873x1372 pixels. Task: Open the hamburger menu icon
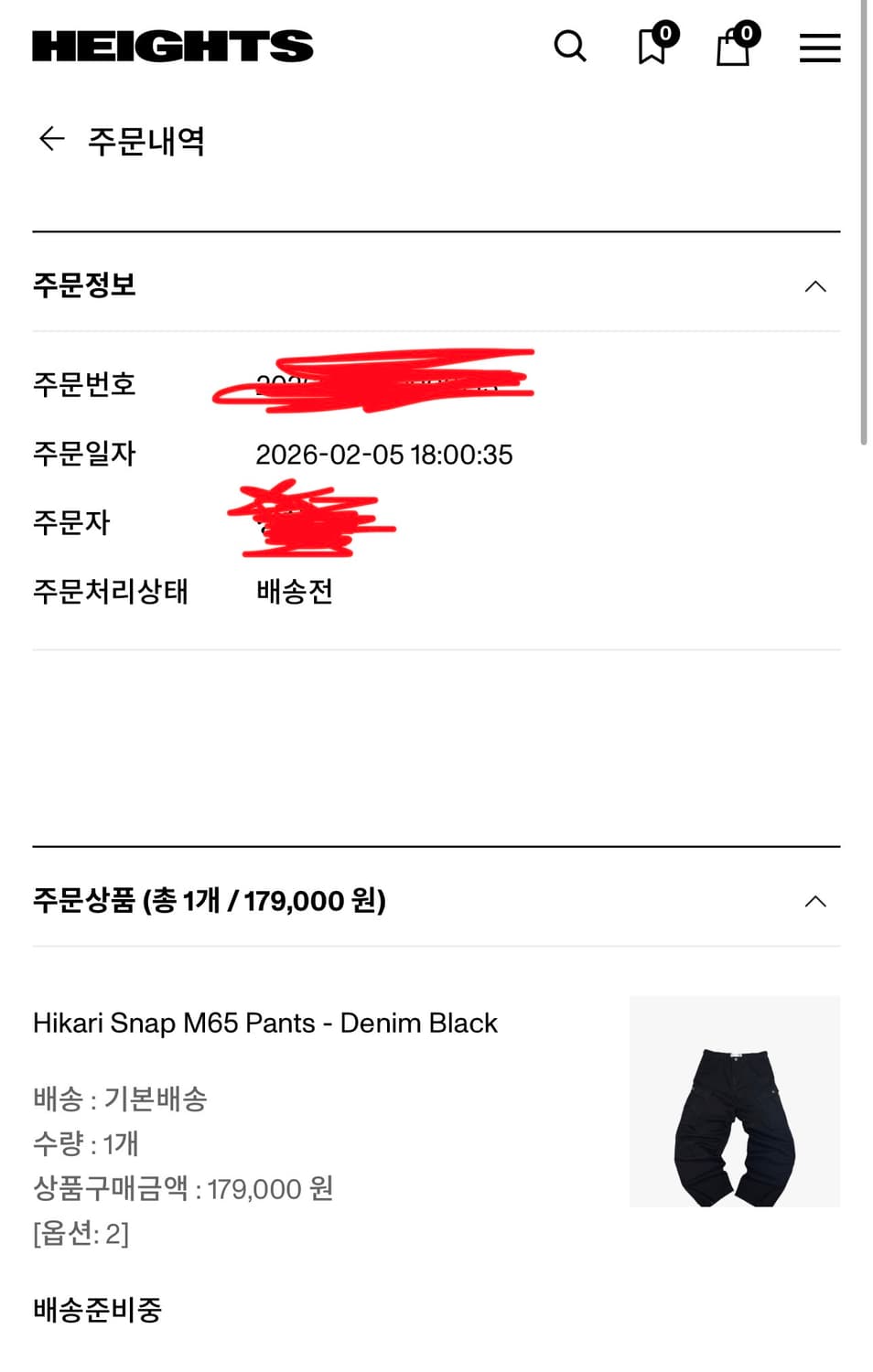[819, 48]
